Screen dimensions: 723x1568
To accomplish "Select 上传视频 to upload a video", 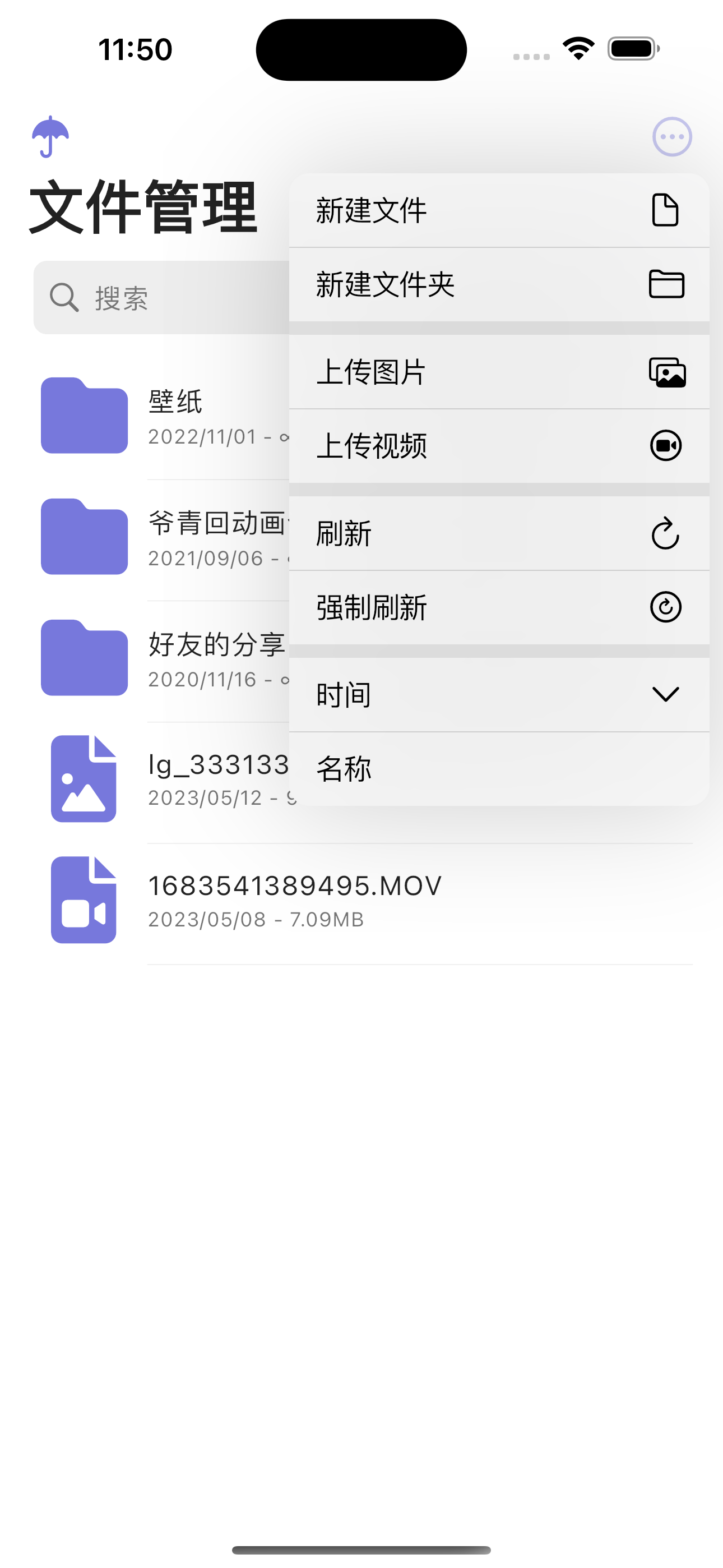I will [498, 446].
